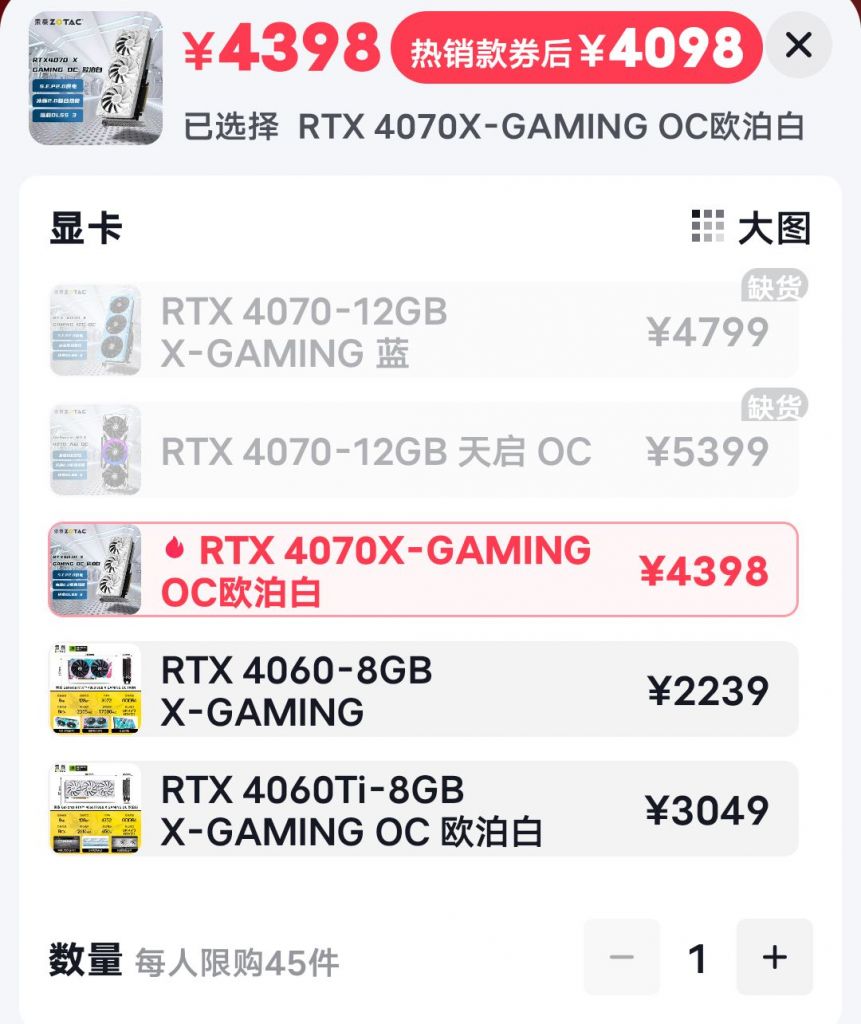Click the 缺货 badge on RTX 4070-12GB X-GAMING 蓝
The width and height of the screenshot is (861, 1024).
pos(776,283)
